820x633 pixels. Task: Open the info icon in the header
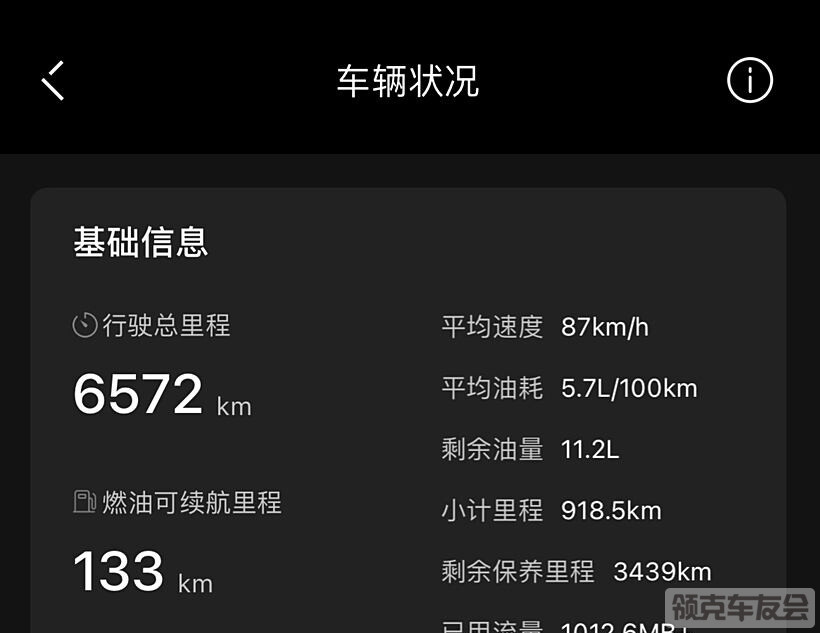tap(749, 80)
